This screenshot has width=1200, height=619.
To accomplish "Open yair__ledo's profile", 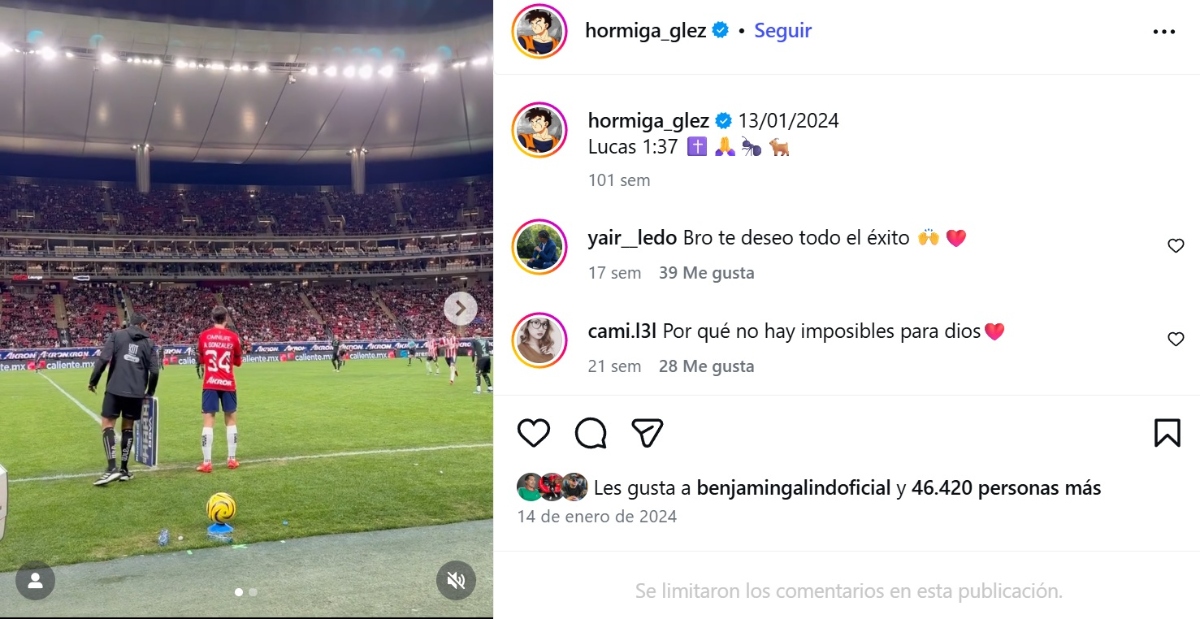I will [x=632, y=238].
